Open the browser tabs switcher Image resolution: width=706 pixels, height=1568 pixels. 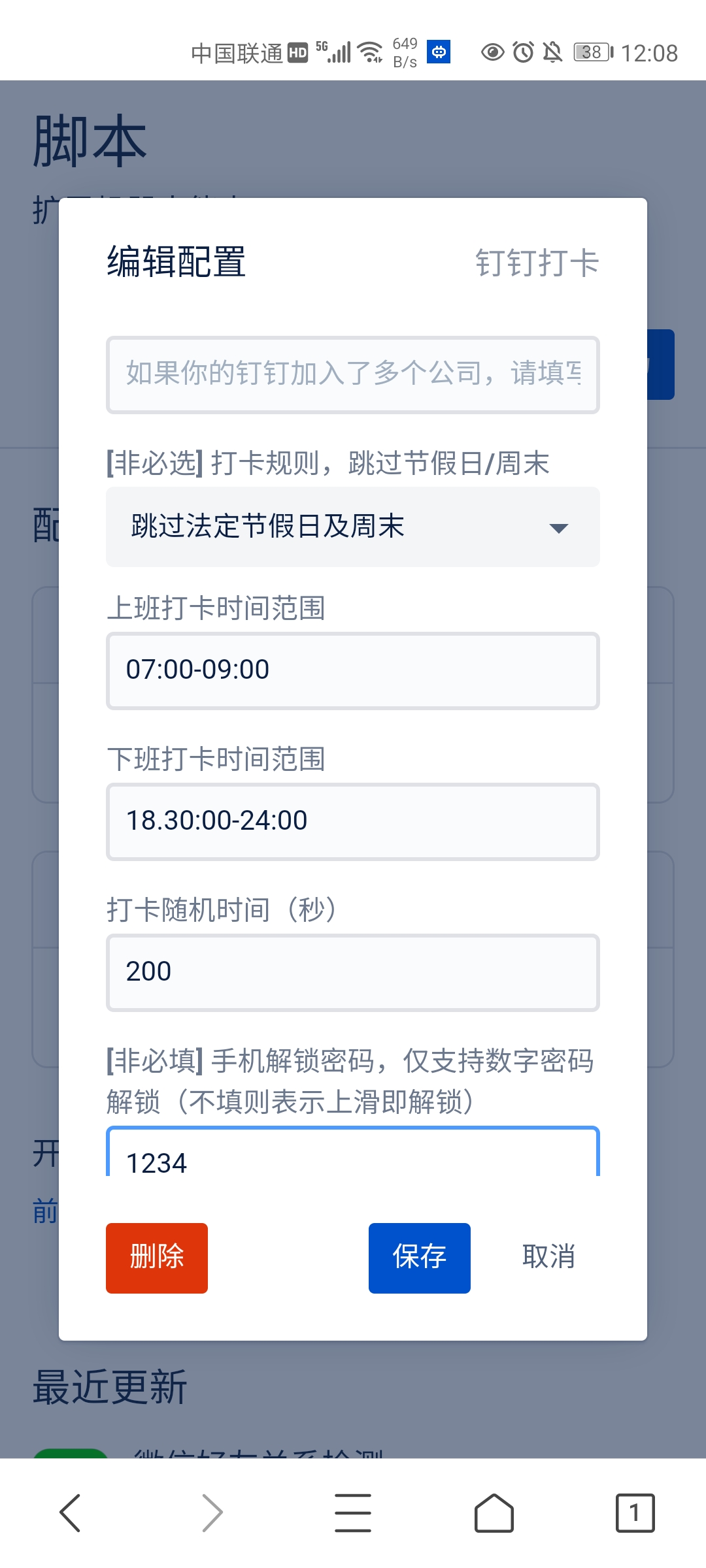[x=635, y=1513]
